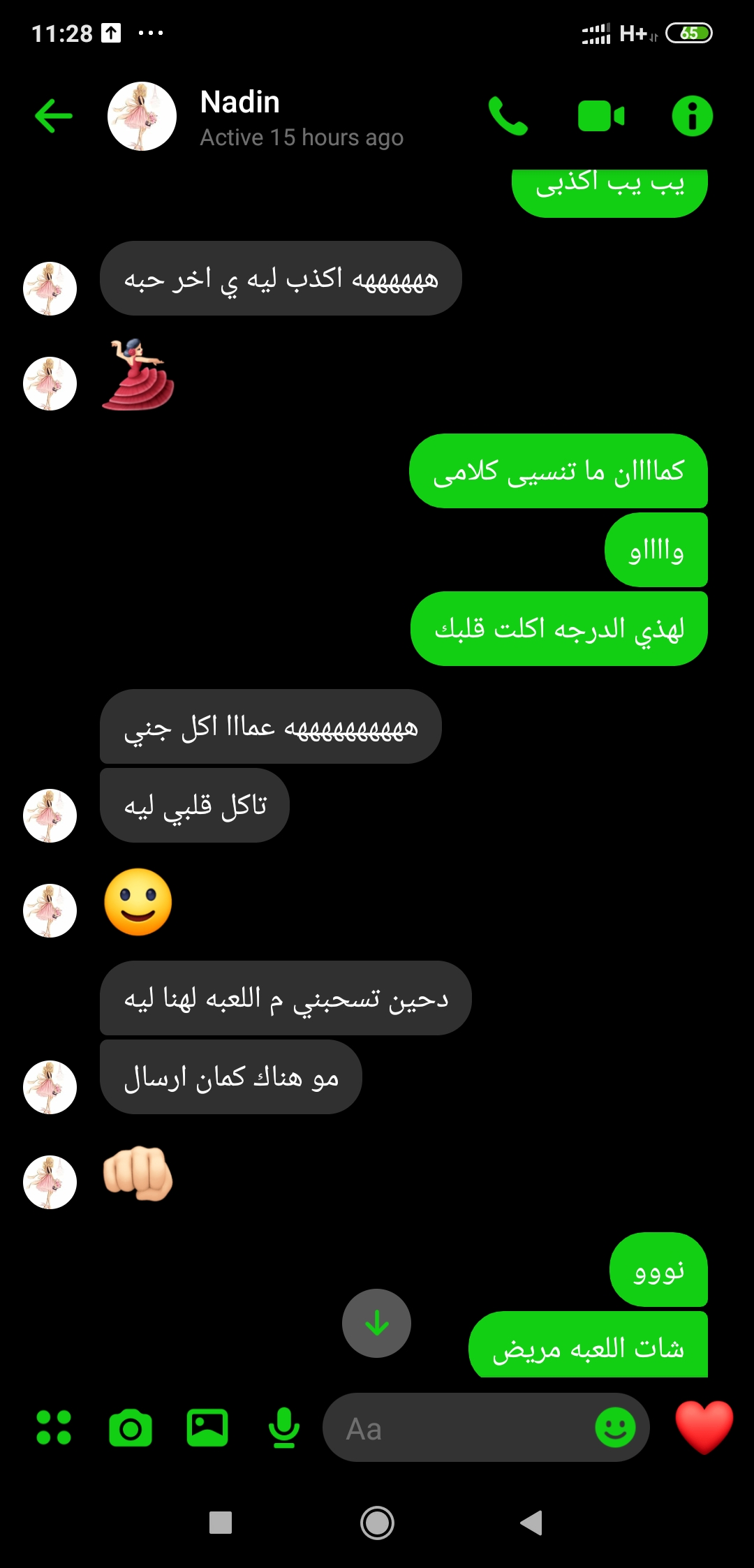Go back from Nadin's chat
The image size is (754, 1568).
(54, 116)
